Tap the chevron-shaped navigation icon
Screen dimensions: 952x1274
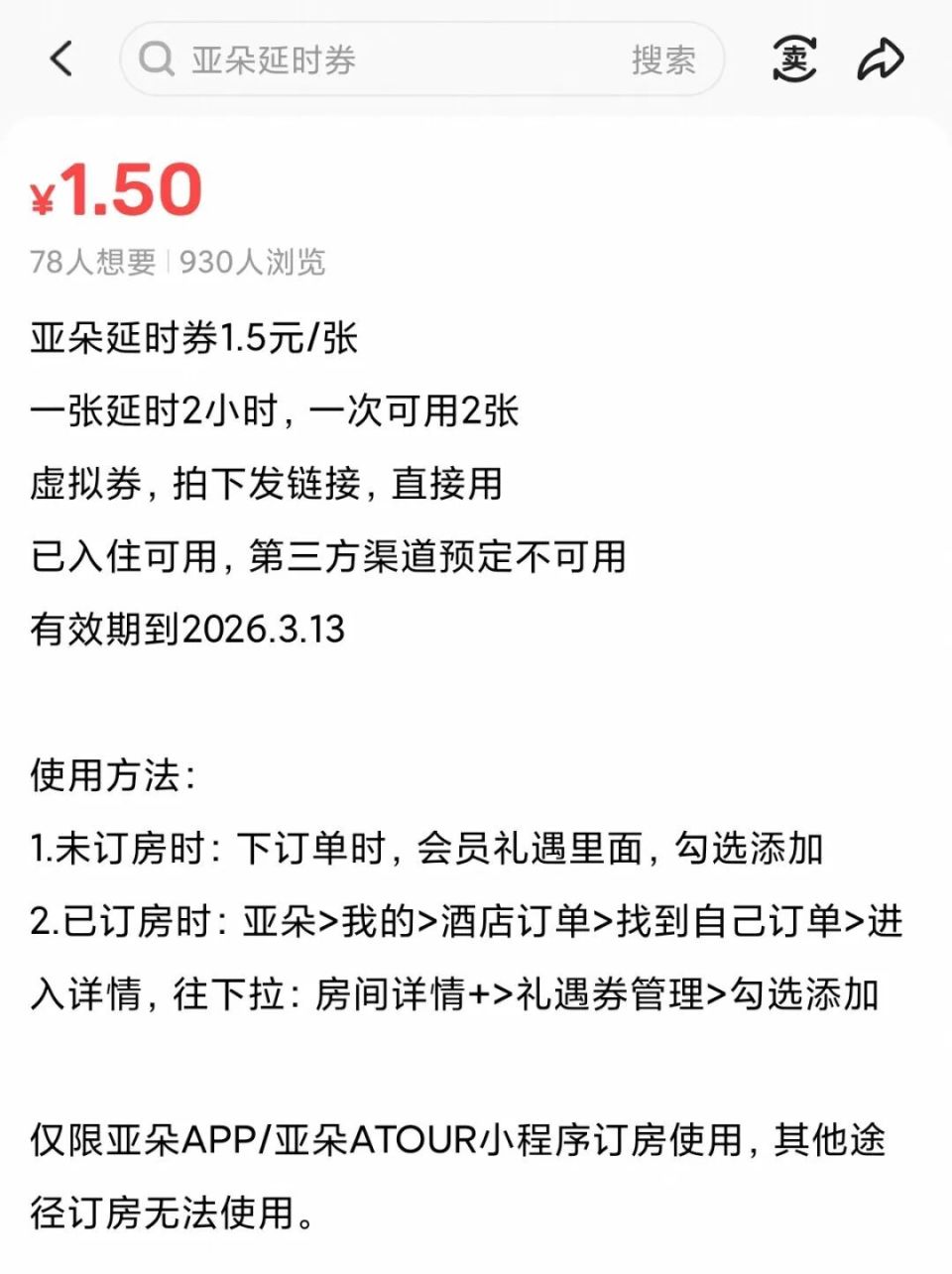click(61, 59)
